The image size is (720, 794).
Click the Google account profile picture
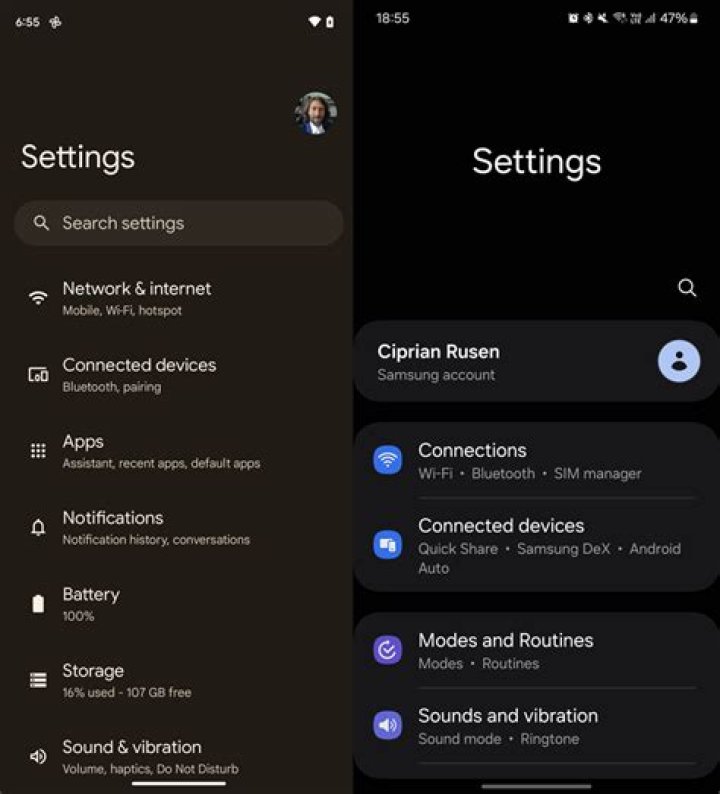coord(317,112)
